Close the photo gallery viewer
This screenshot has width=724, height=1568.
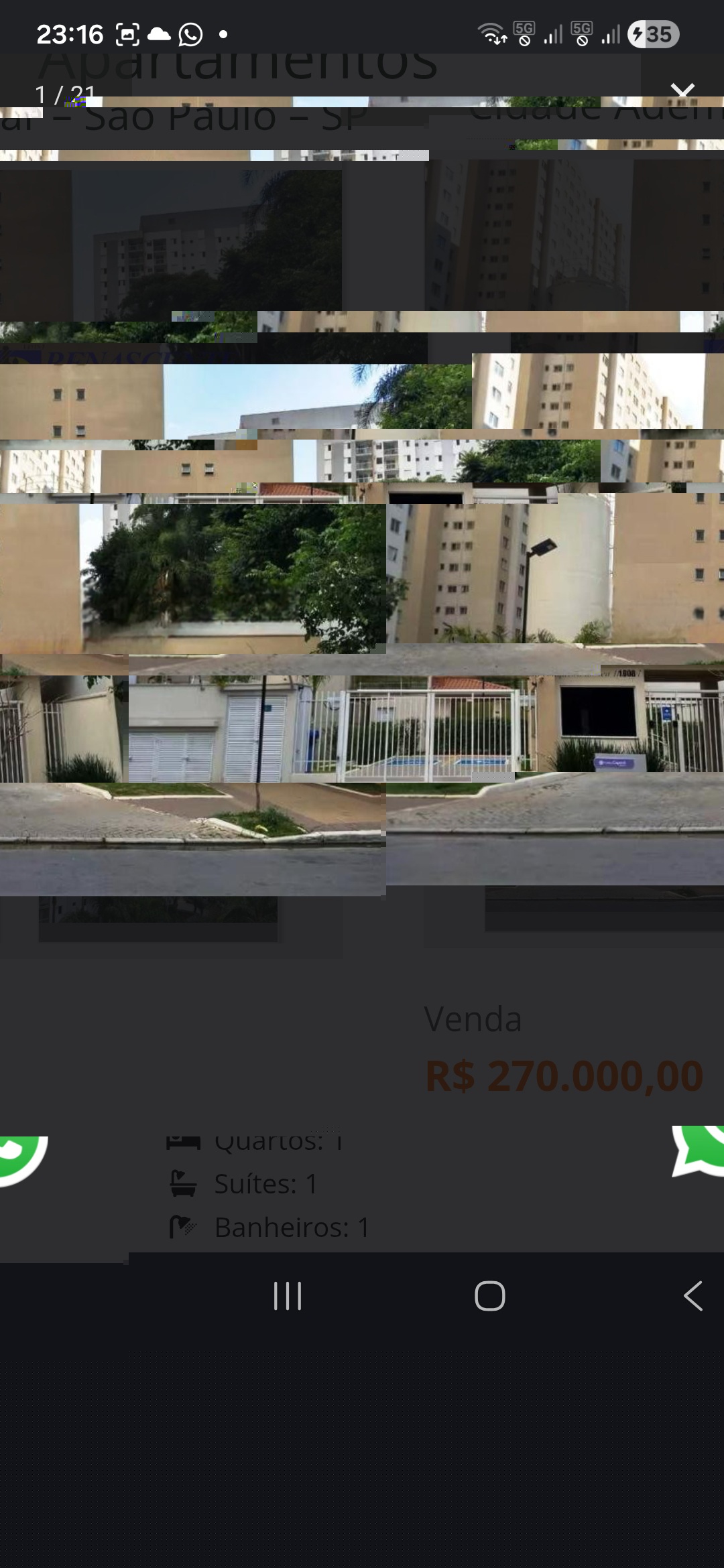(682, 90)
